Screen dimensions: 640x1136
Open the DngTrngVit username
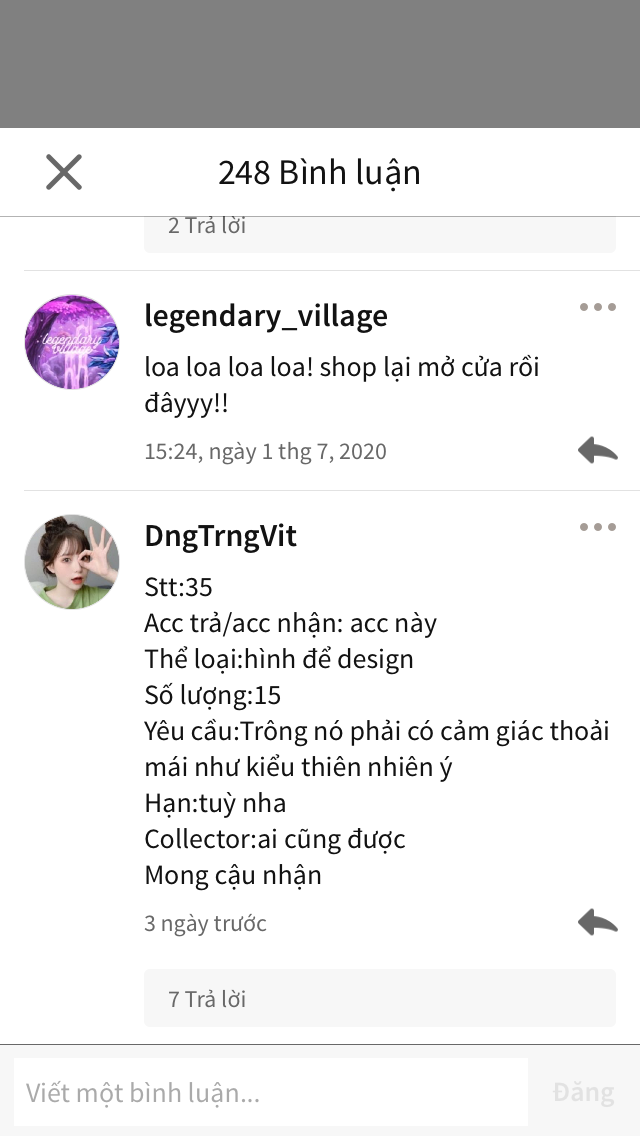[220, 536]
